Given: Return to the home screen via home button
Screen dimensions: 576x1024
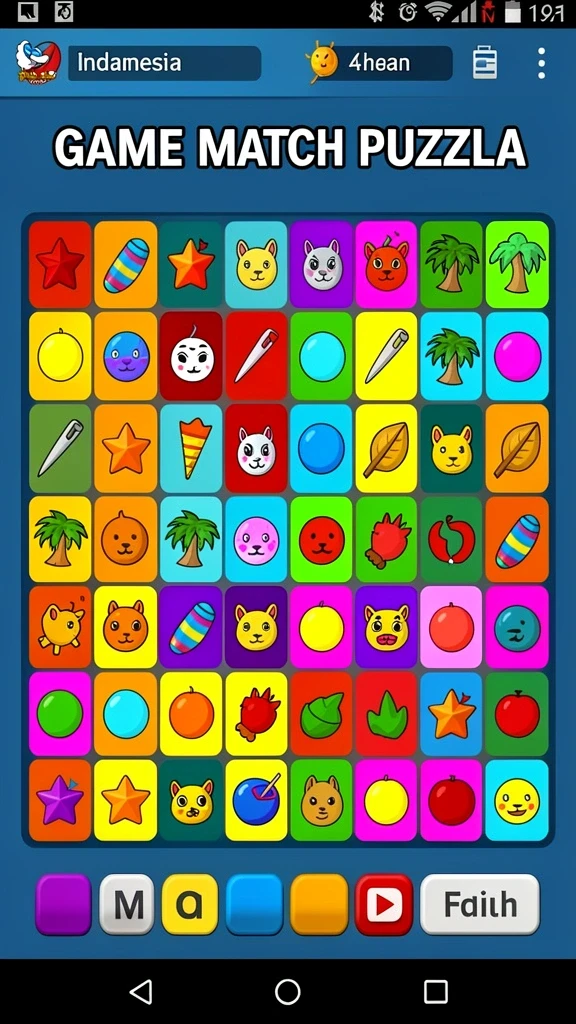Looking at the screenshot, I should (287, 991).
